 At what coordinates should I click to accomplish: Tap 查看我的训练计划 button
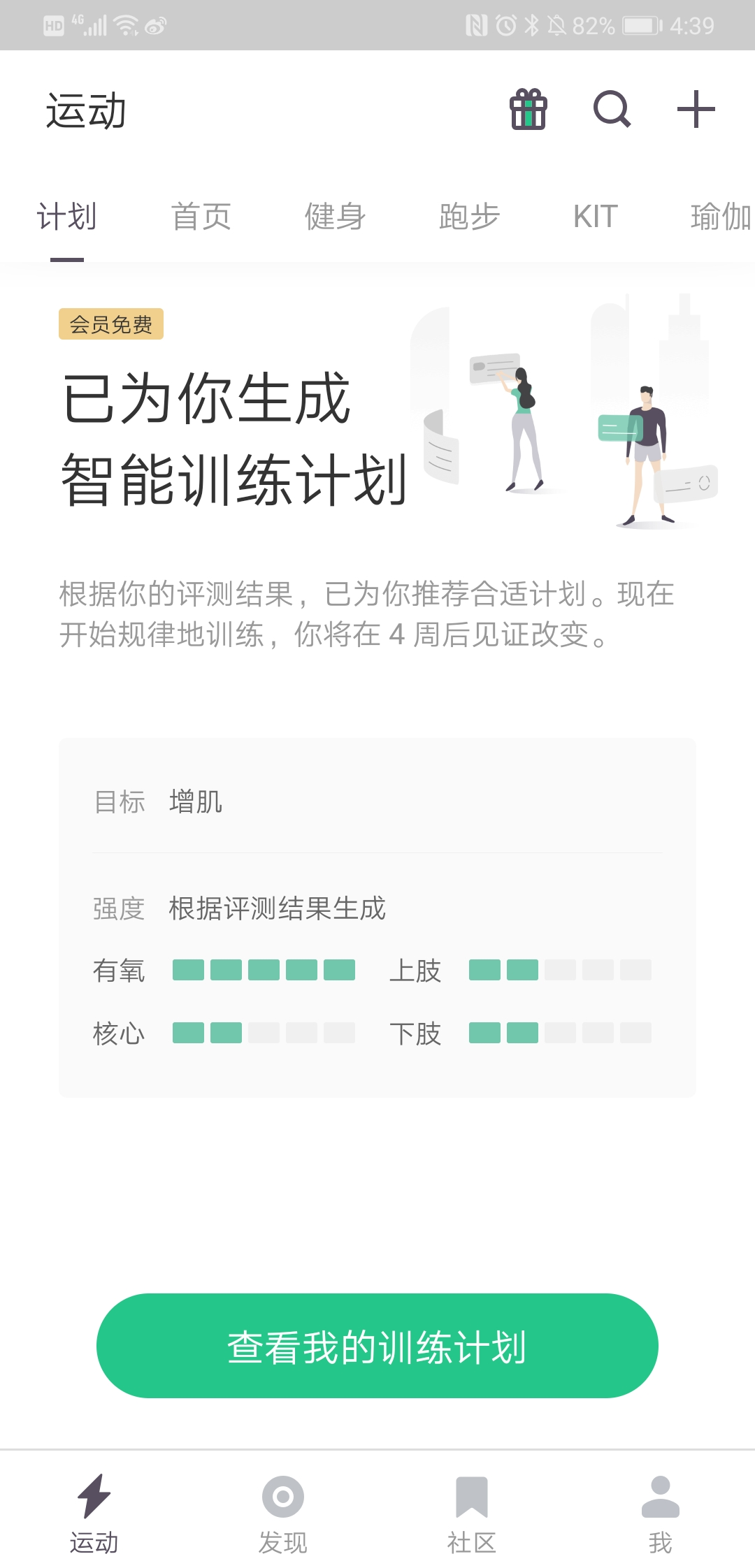[377, 1346]
